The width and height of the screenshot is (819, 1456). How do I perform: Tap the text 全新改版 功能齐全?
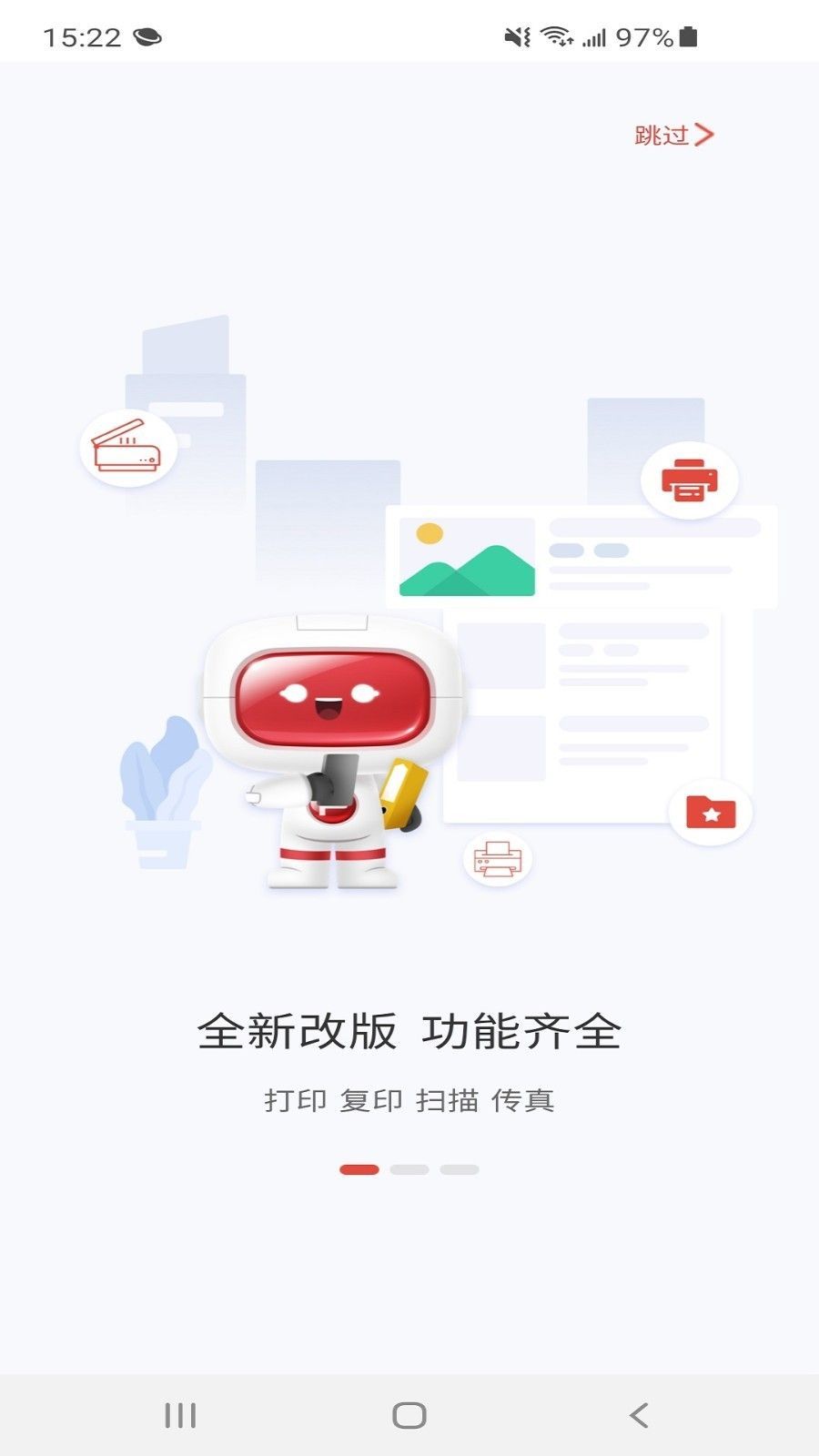click(x=409, y=1029)
